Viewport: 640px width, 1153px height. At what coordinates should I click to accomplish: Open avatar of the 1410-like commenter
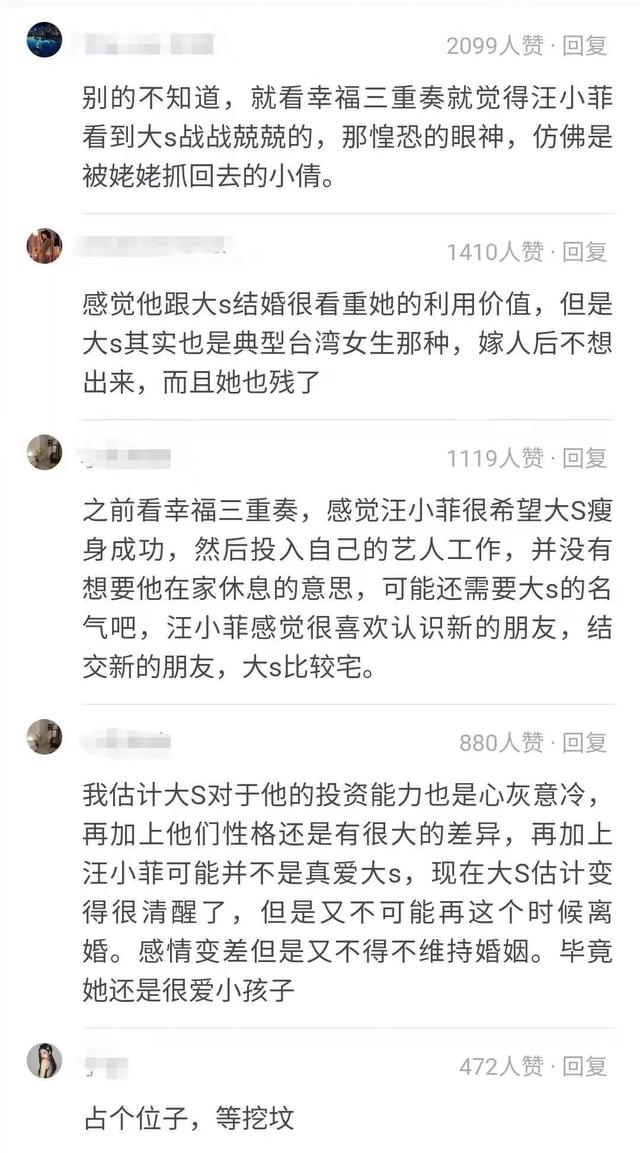[x=44, y=246]
